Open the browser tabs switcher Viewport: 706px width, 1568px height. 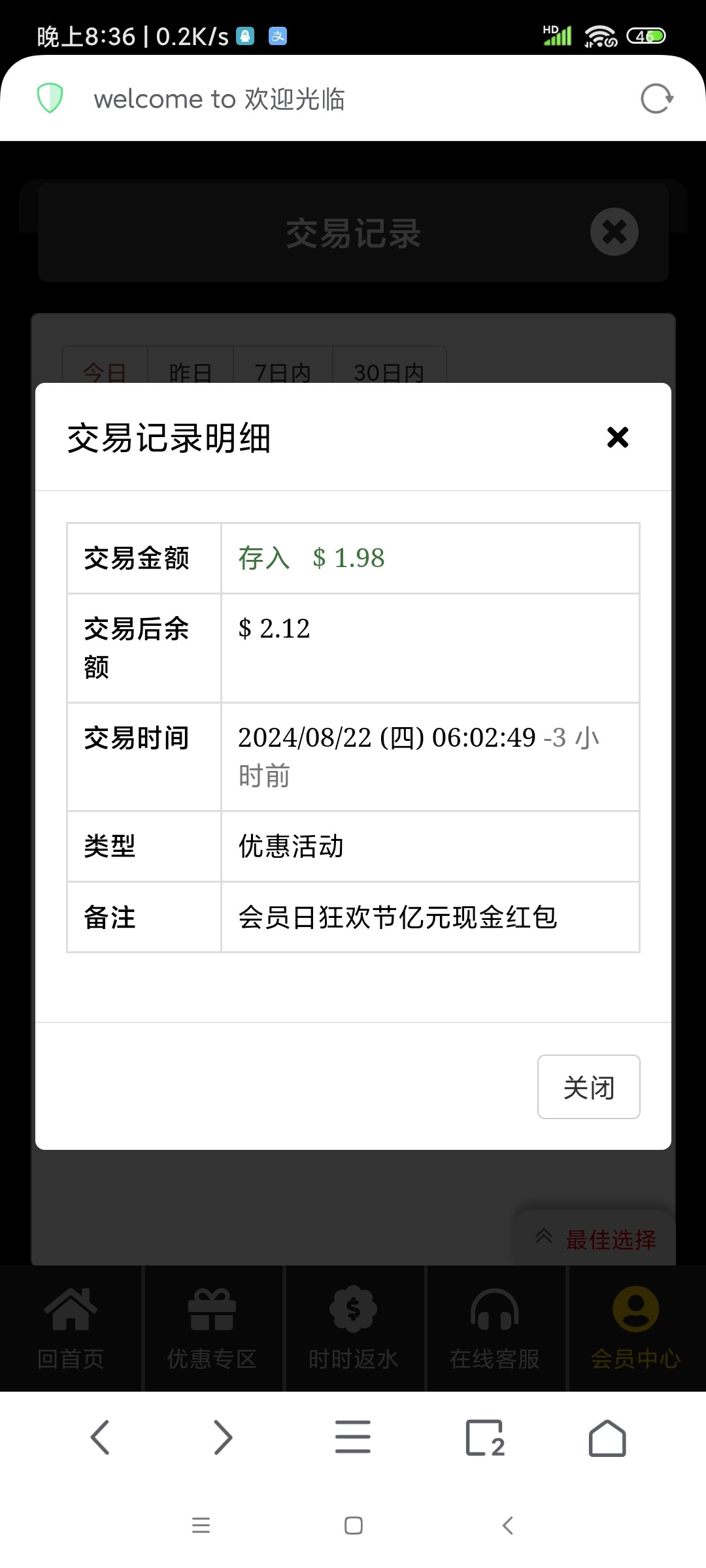coord(484,1437)
